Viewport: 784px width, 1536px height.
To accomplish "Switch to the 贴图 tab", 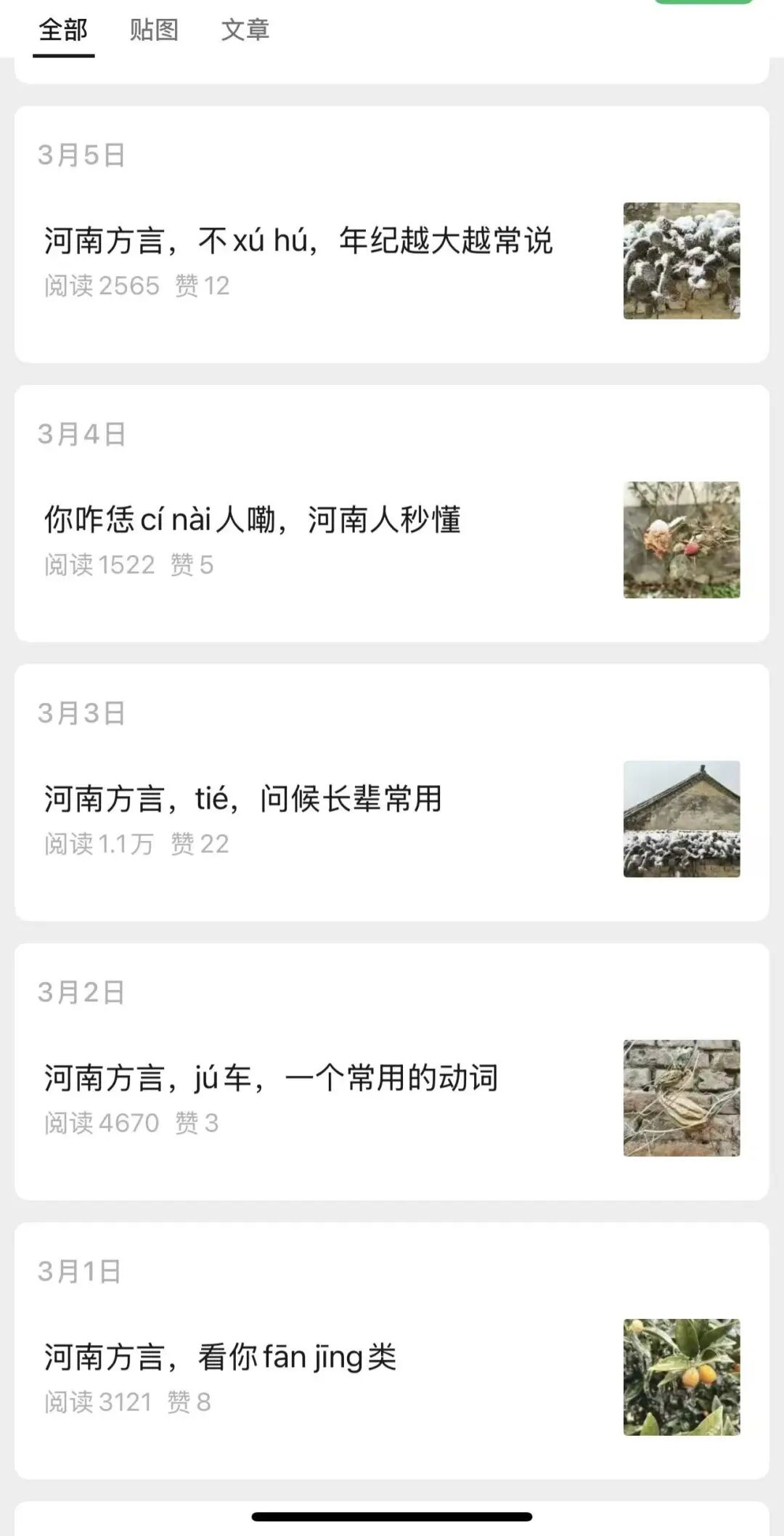I will click(x=152, y=31).
